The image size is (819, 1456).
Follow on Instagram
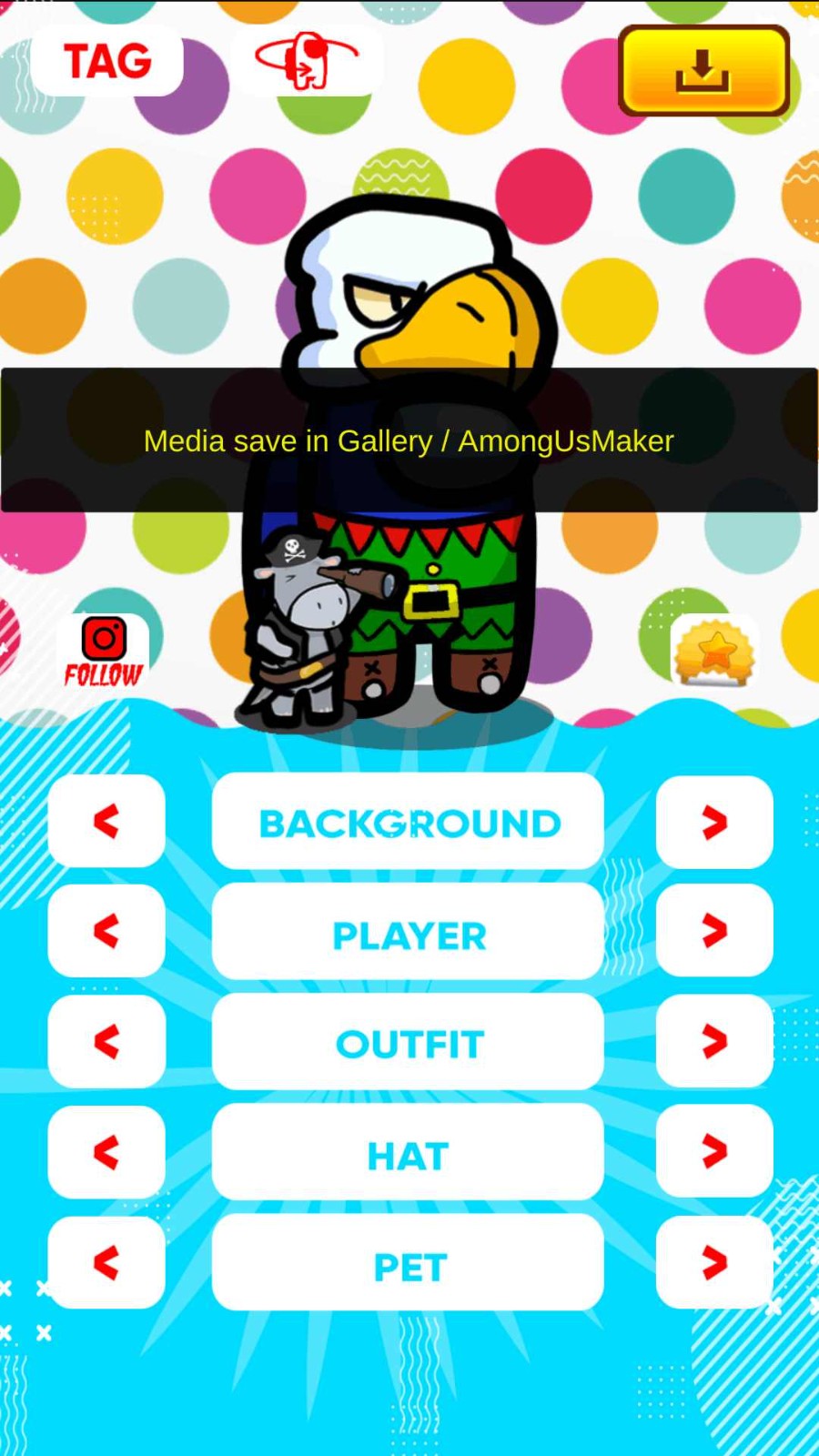[104, 652]
